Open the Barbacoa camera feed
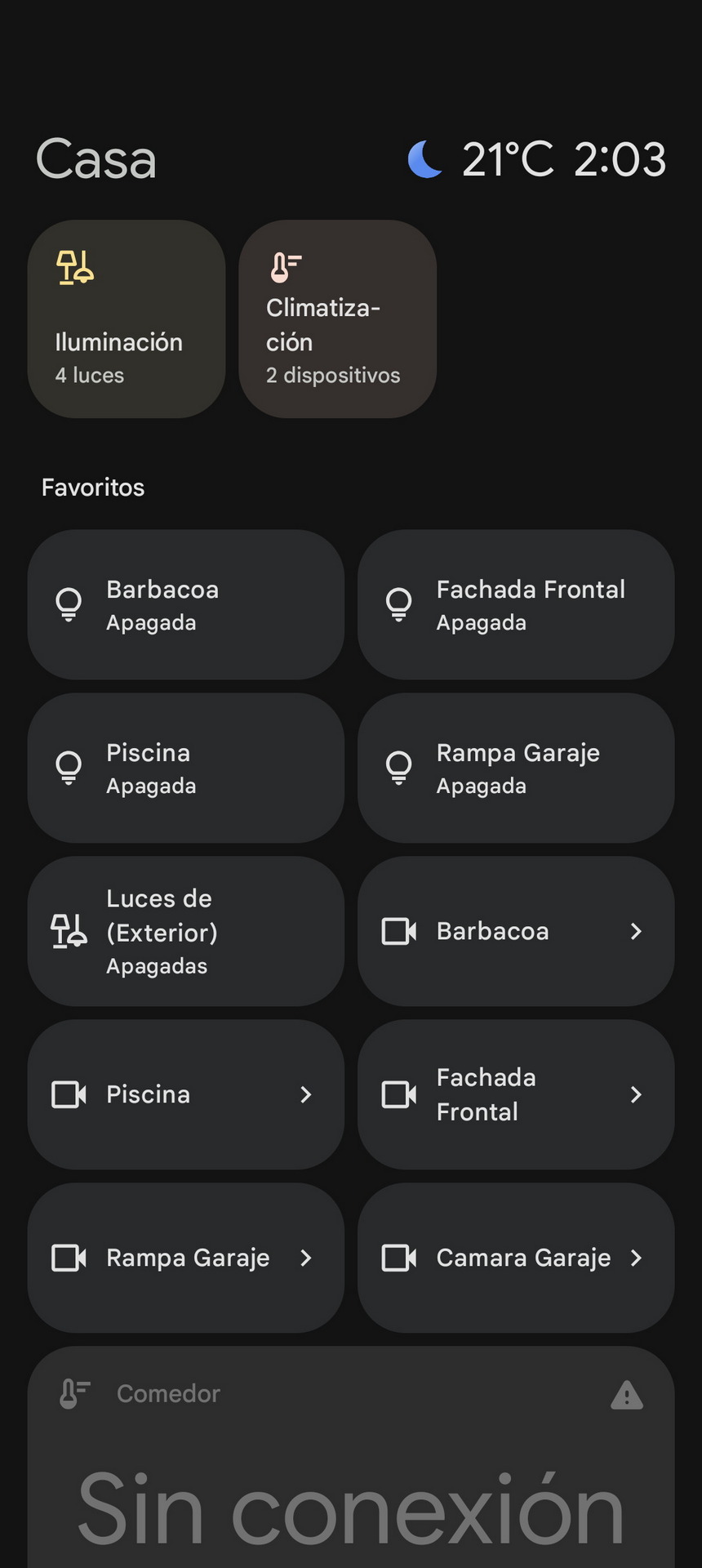The height and width of the screenshot is (1568, 702). coord(516,931)
